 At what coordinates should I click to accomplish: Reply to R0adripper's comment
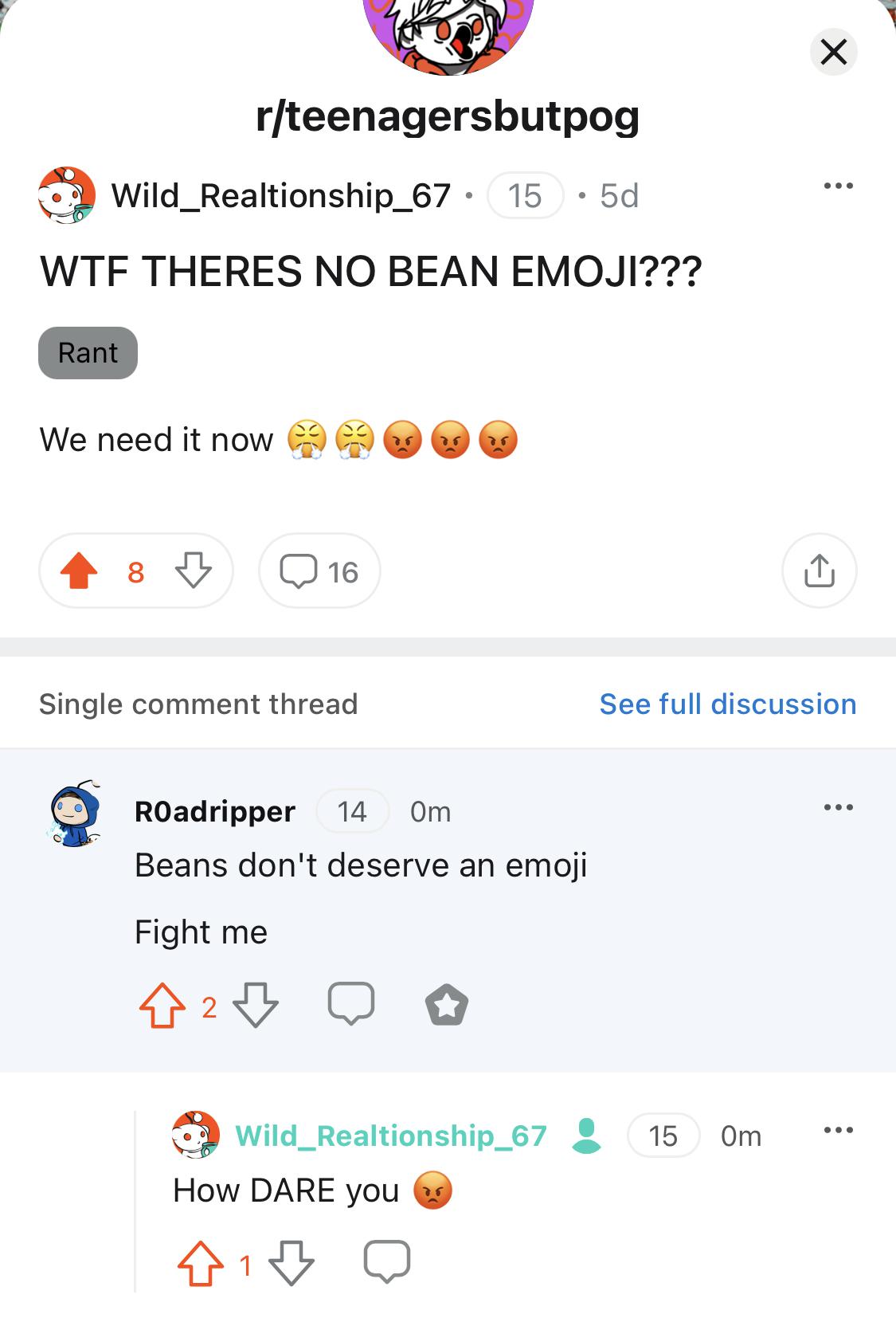pyautogui.click(x=350, y=1004)
